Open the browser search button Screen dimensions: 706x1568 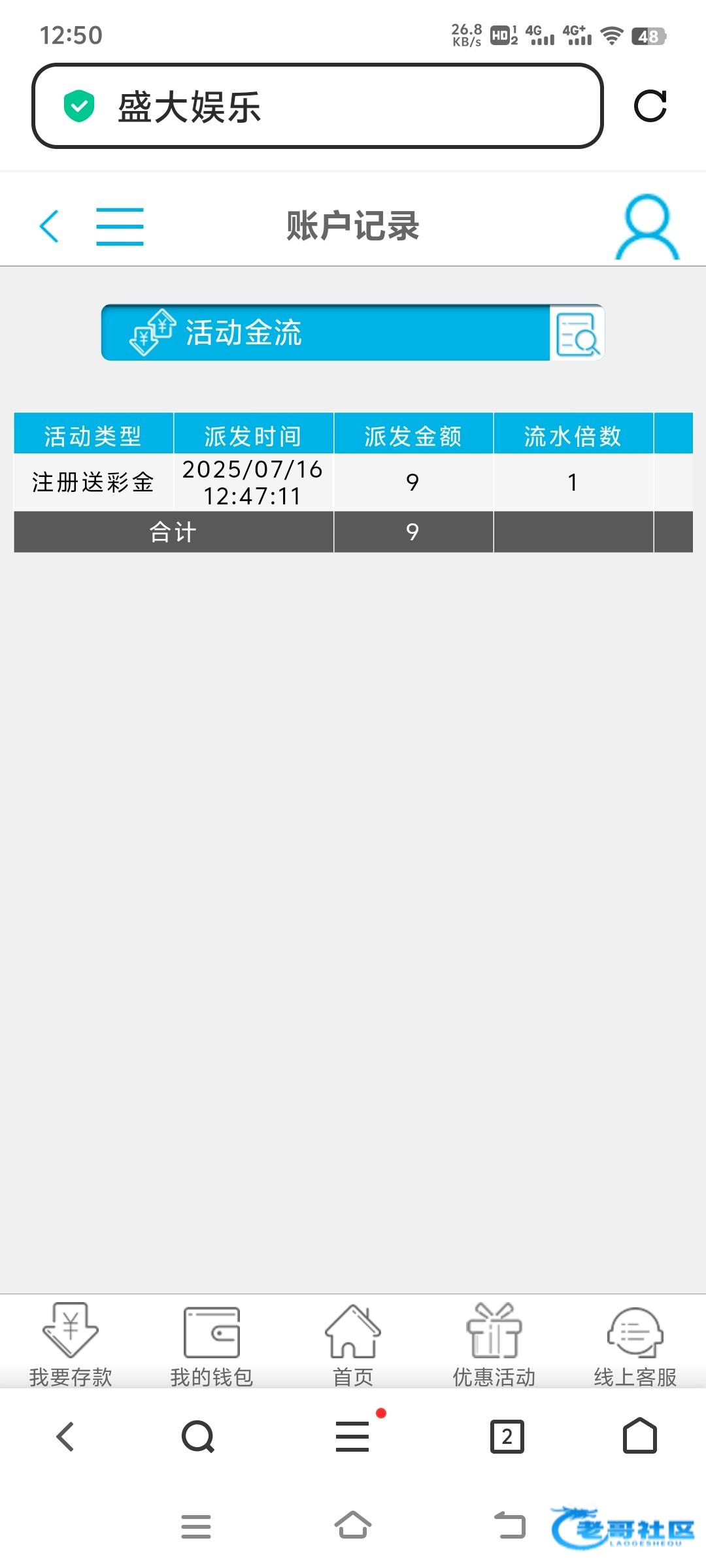point(198,1437)
